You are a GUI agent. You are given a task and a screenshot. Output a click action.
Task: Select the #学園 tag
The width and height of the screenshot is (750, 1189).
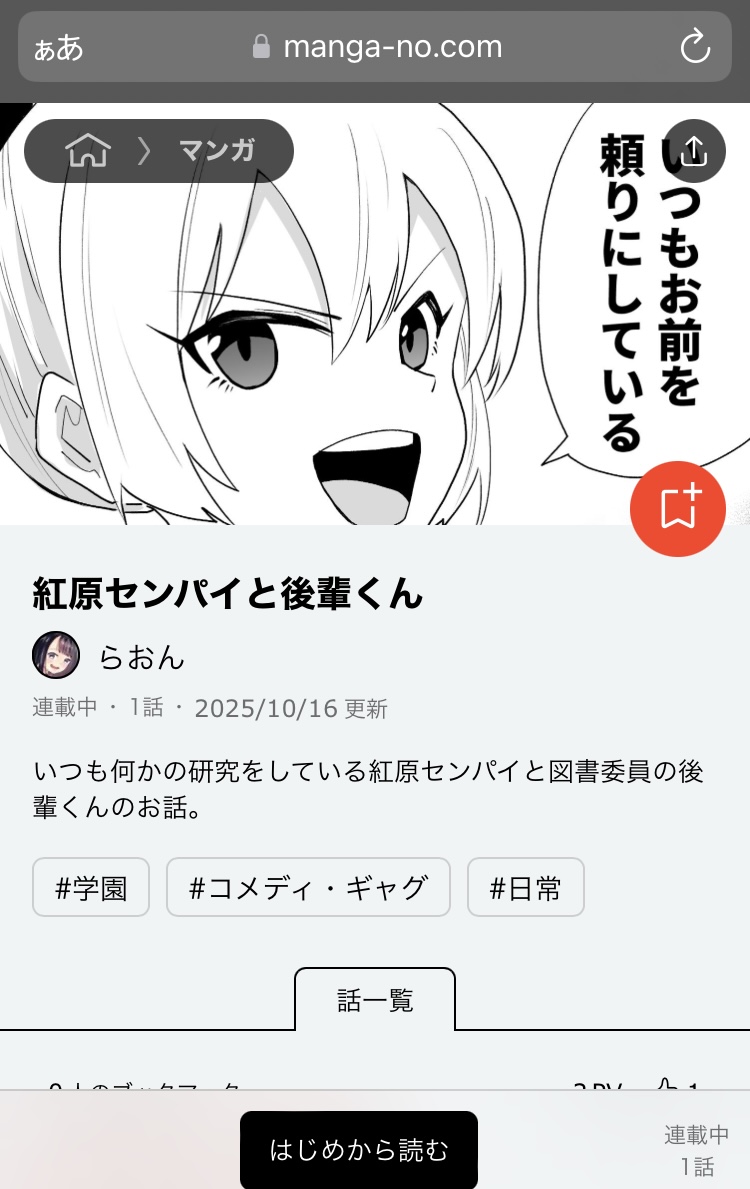coord(91,887)
